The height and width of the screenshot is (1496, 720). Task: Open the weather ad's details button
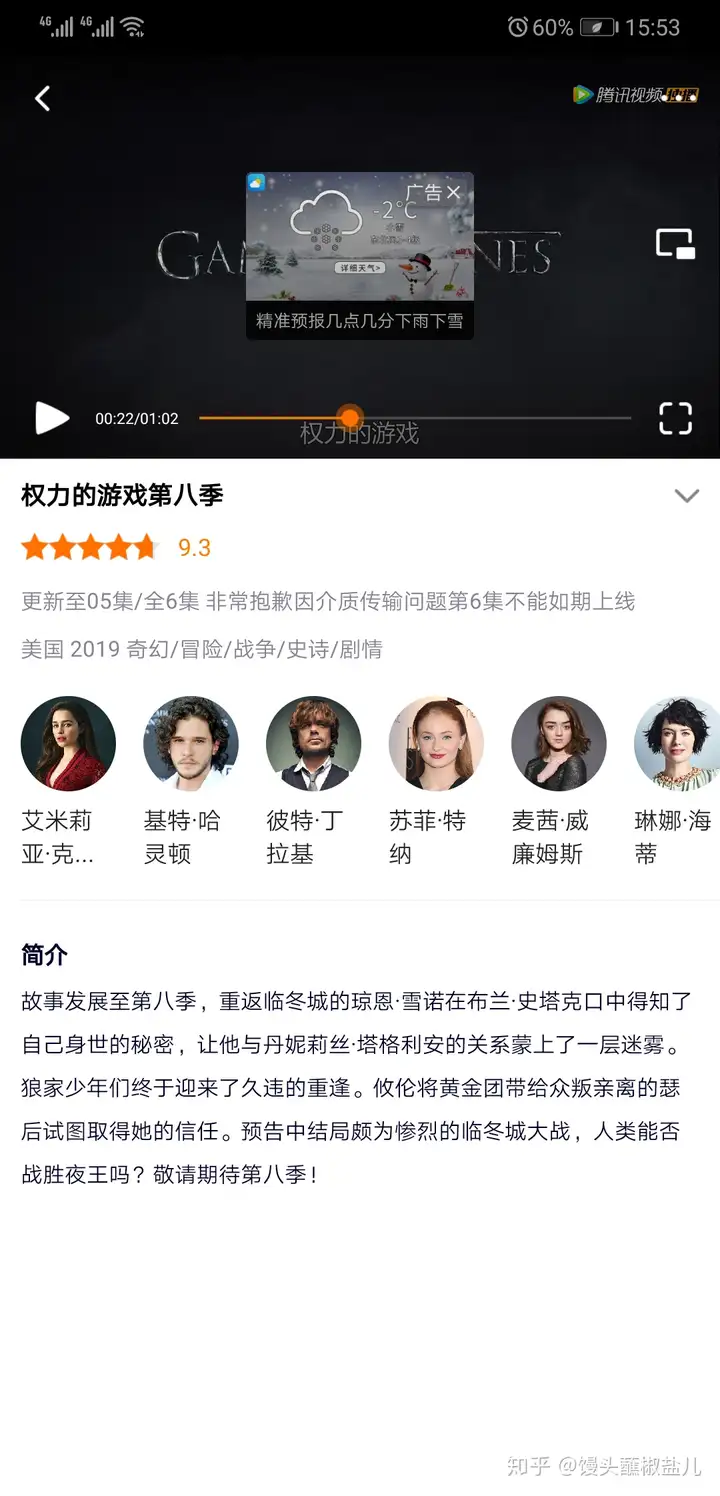(x=360, y=268)
